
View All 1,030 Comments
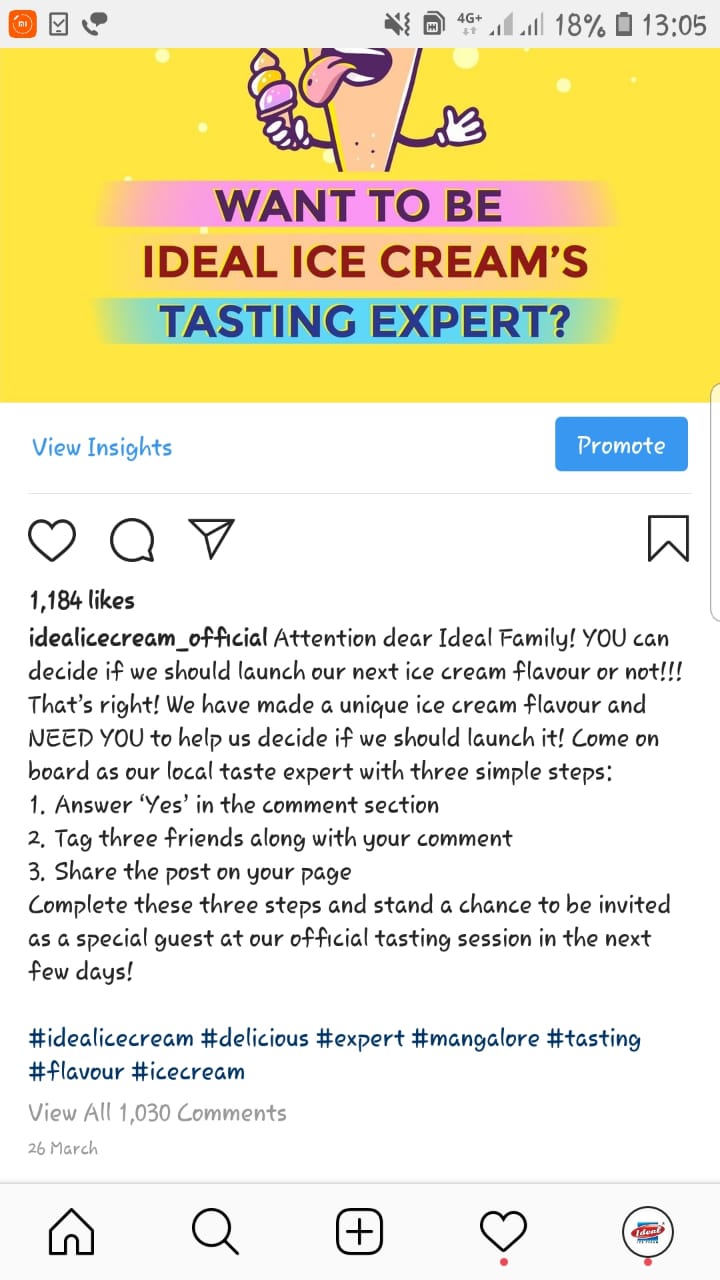click(157, 1112)
